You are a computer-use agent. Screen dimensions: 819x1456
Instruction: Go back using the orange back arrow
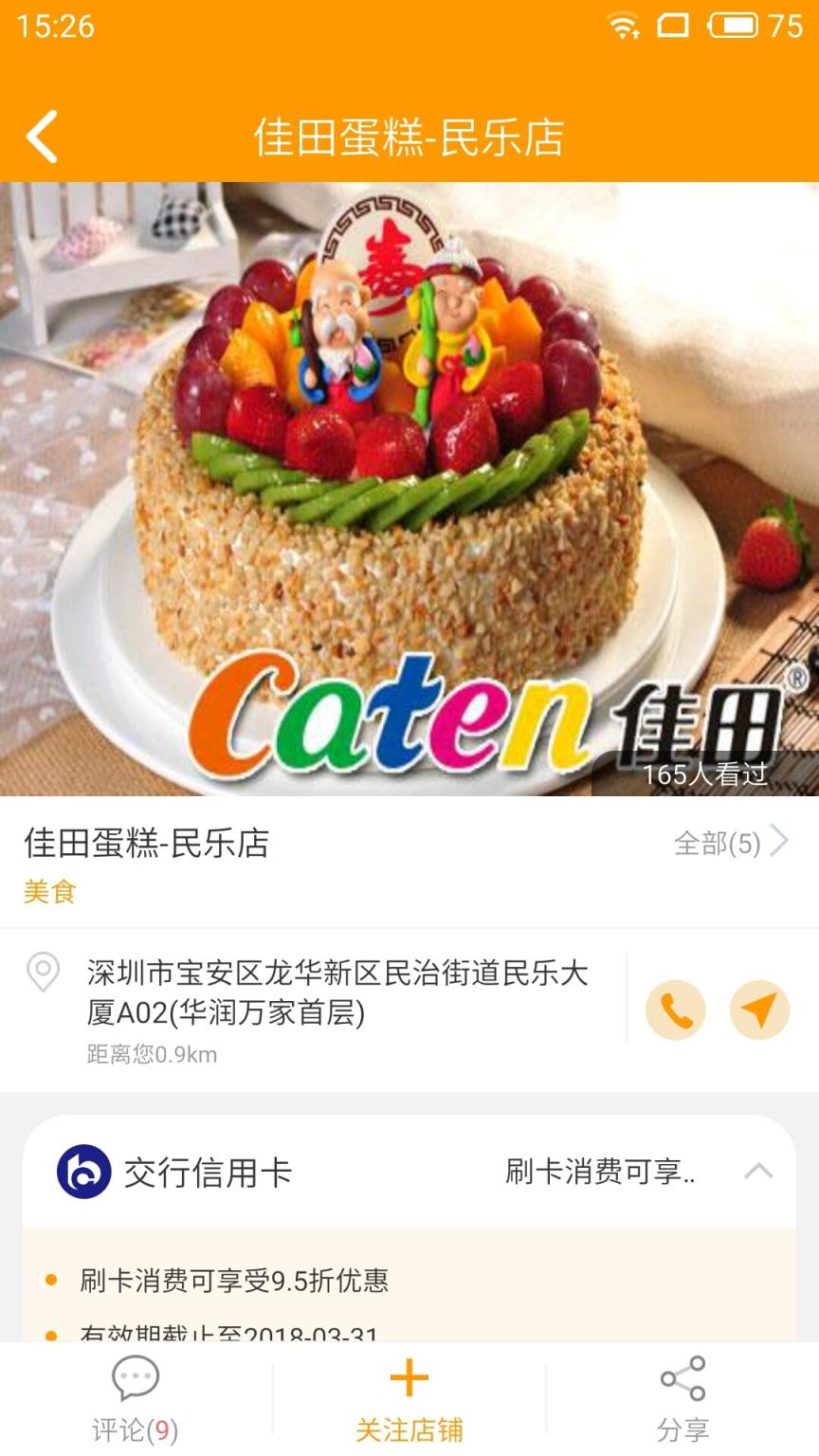point(40,136)
